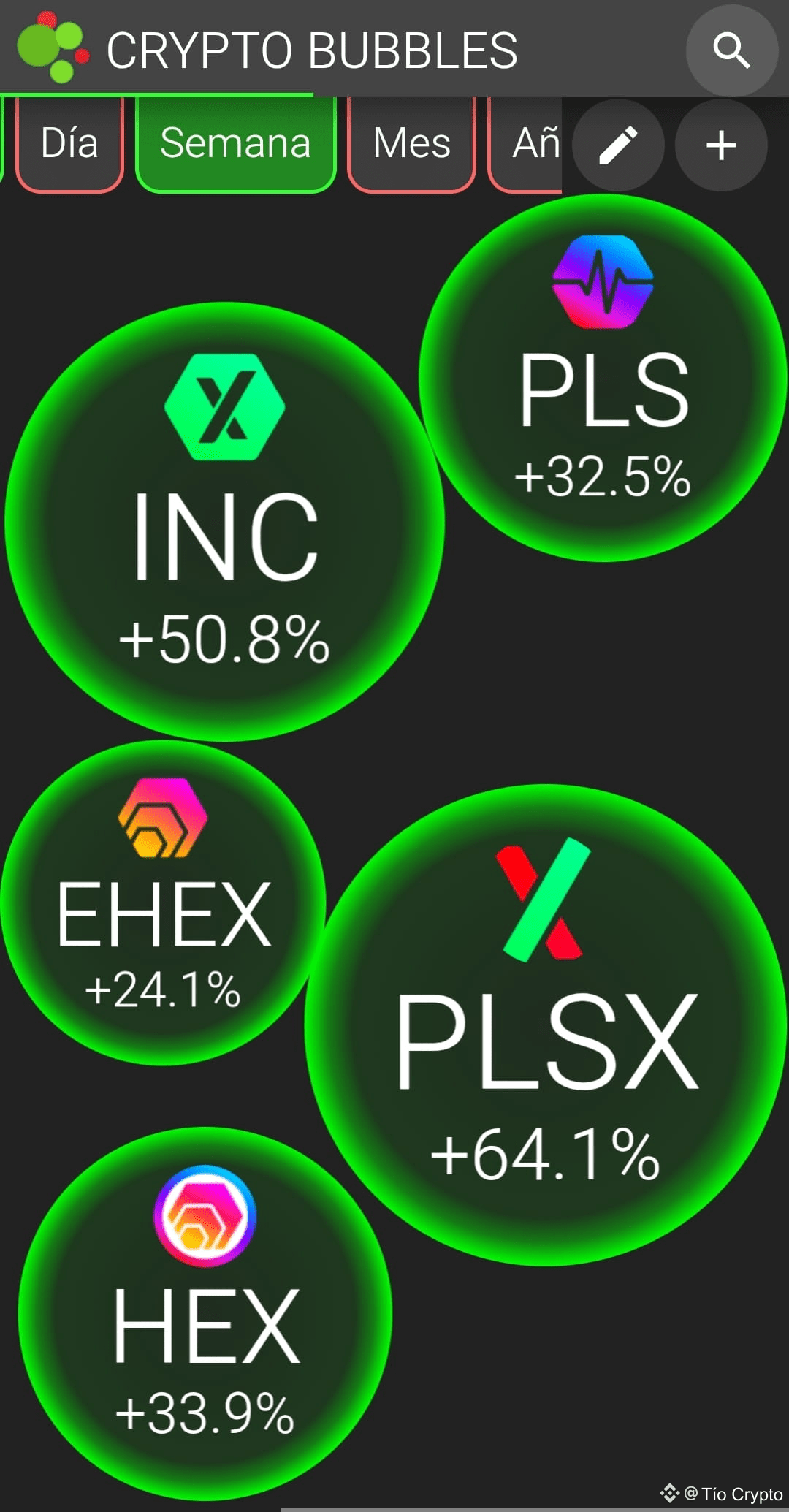Switch to the Día tab
Viewport: 789px width, 1512px height.
click(x=69, y=143)
